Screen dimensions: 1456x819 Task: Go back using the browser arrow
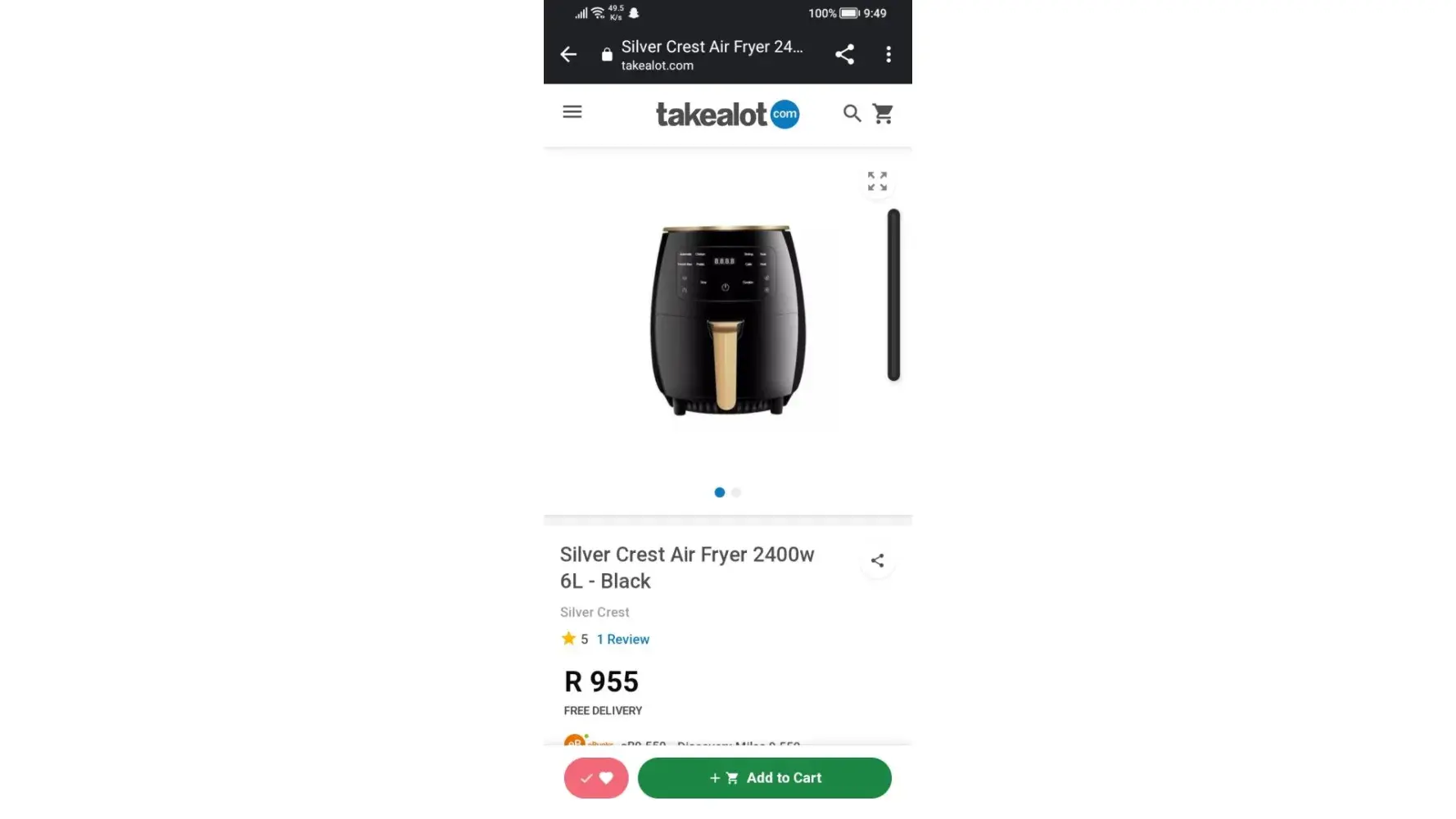click(x=568, y=55)
